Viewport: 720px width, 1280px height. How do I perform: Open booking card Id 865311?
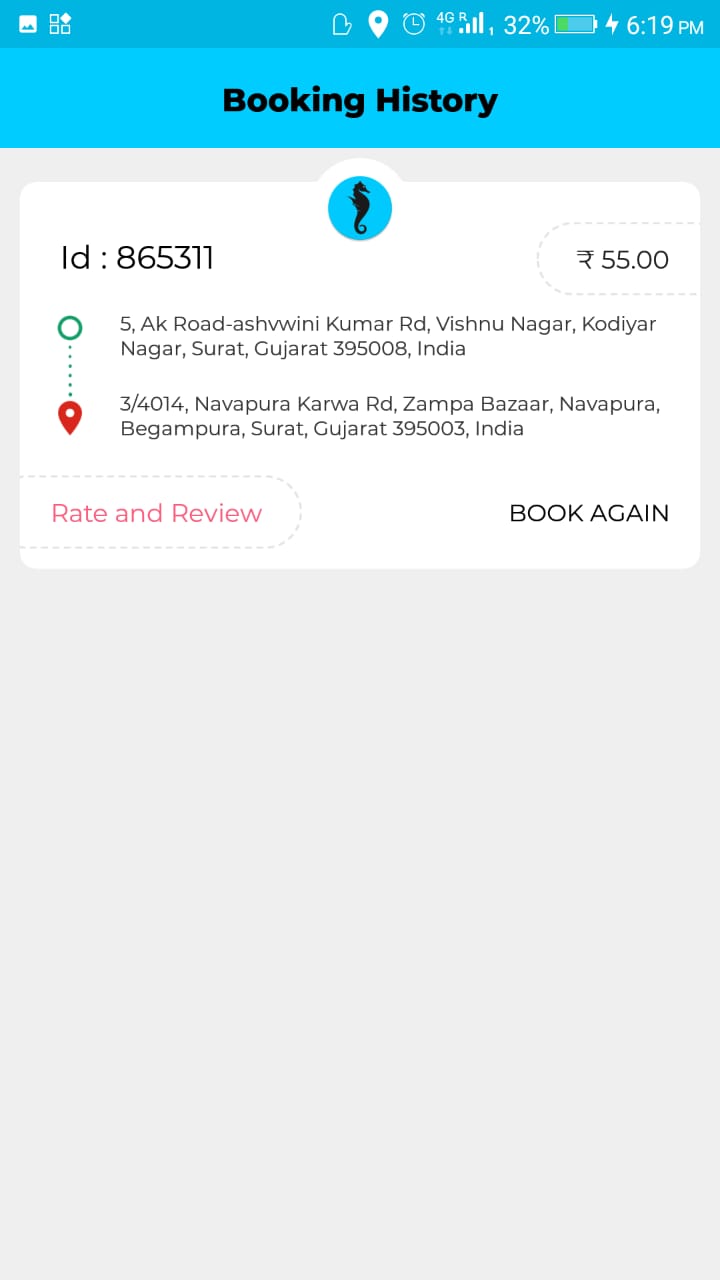360,375
